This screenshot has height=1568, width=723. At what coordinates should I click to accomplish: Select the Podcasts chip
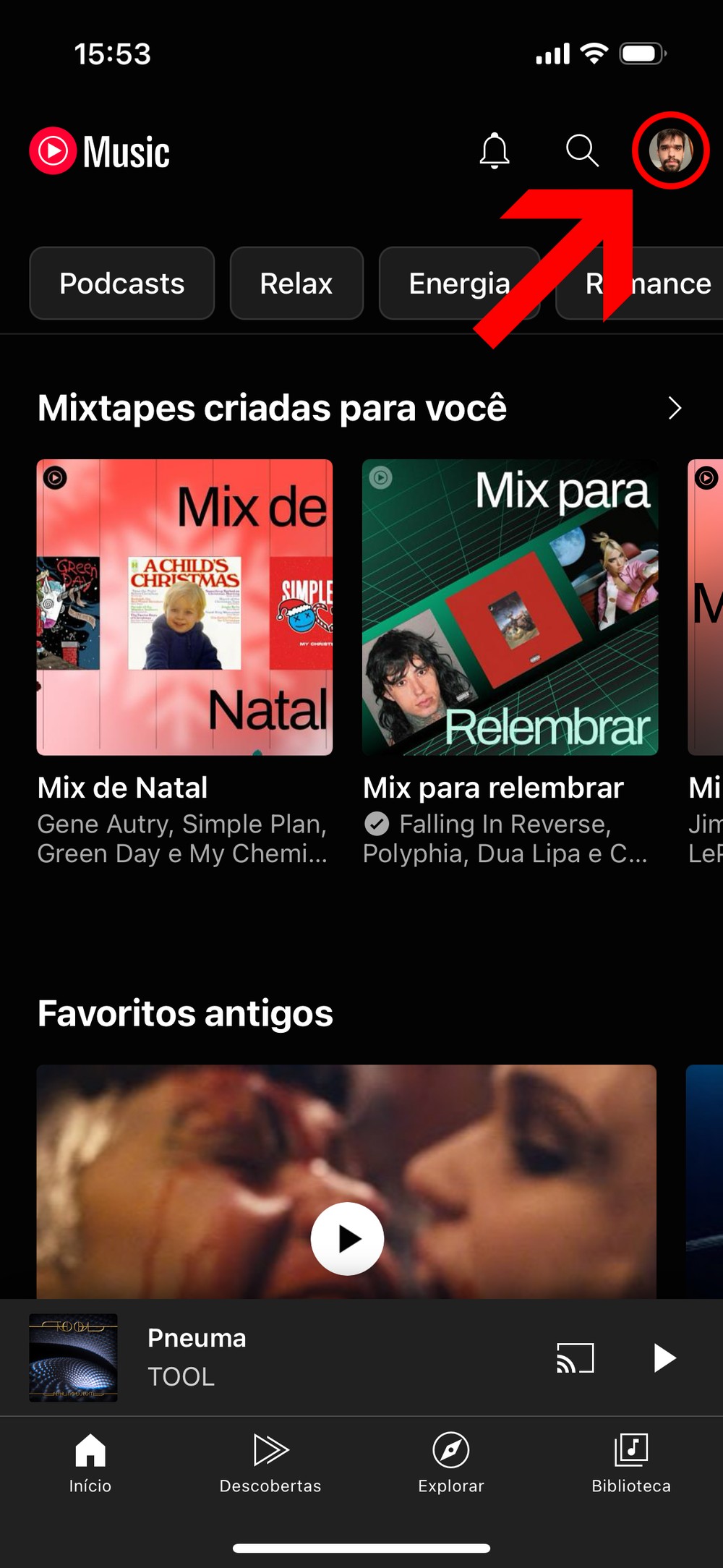pos(122,284)
